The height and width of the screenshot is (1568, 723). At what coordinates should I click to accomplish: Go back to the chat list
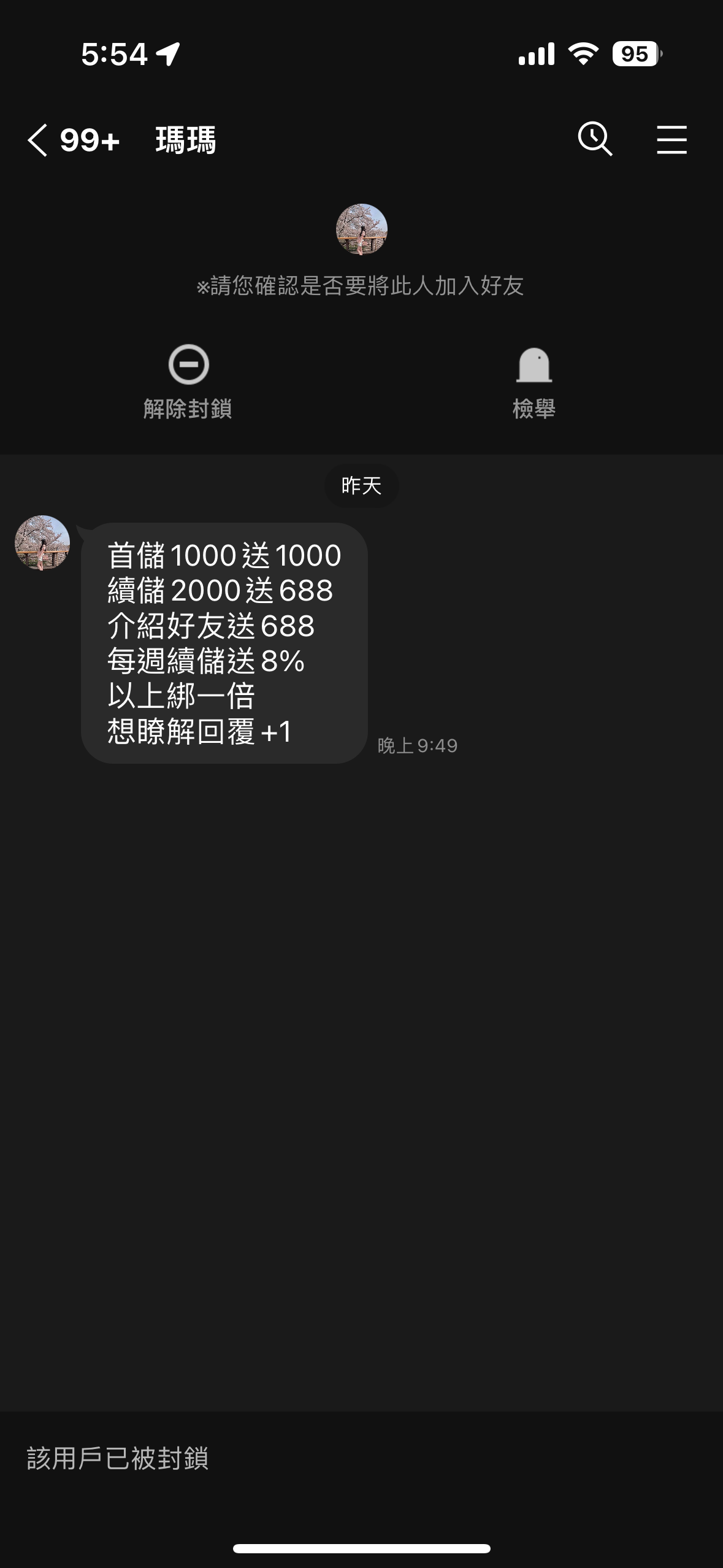pyautogui.click(x=38, y=140)
